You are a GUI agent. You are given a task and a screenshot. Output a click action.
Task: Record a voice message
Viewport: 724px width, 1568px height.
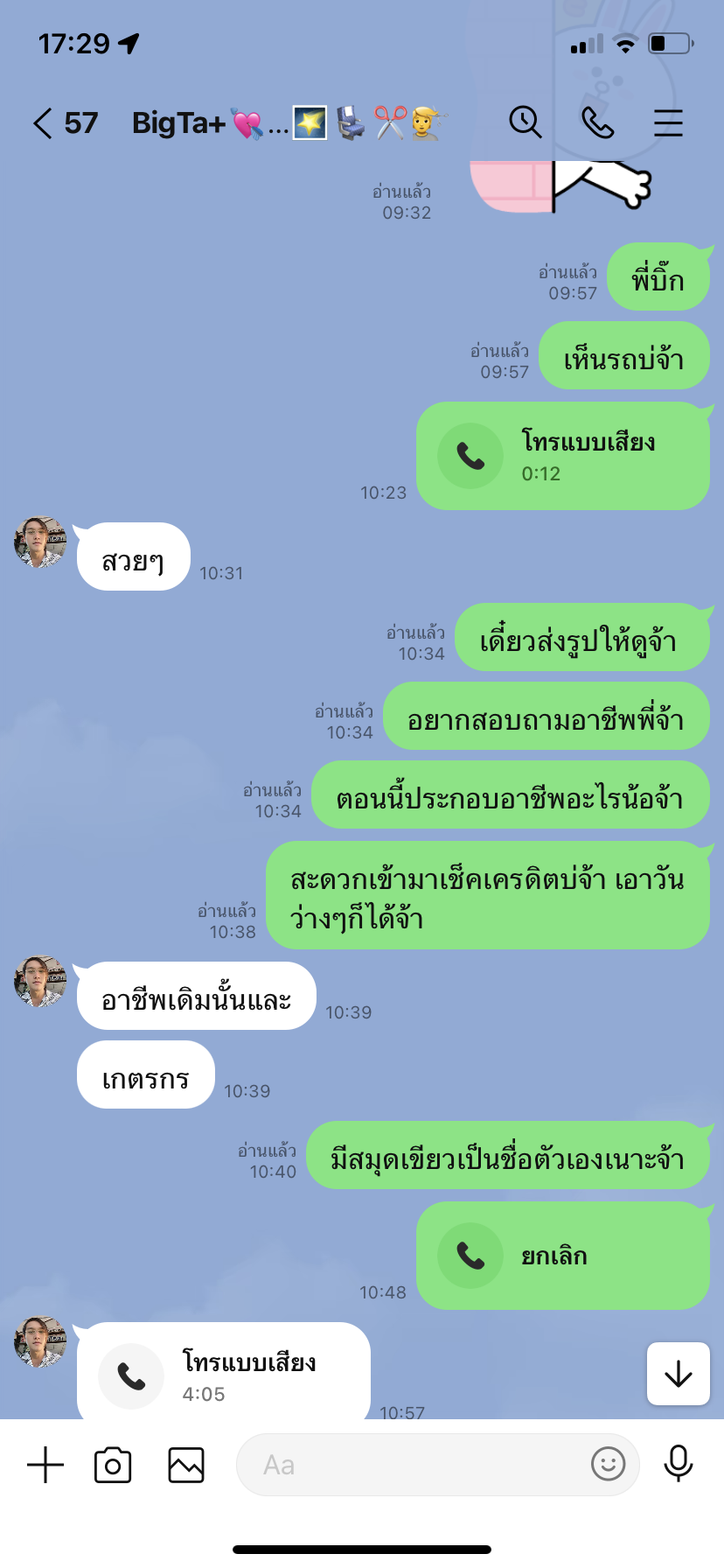[679, 1463]
